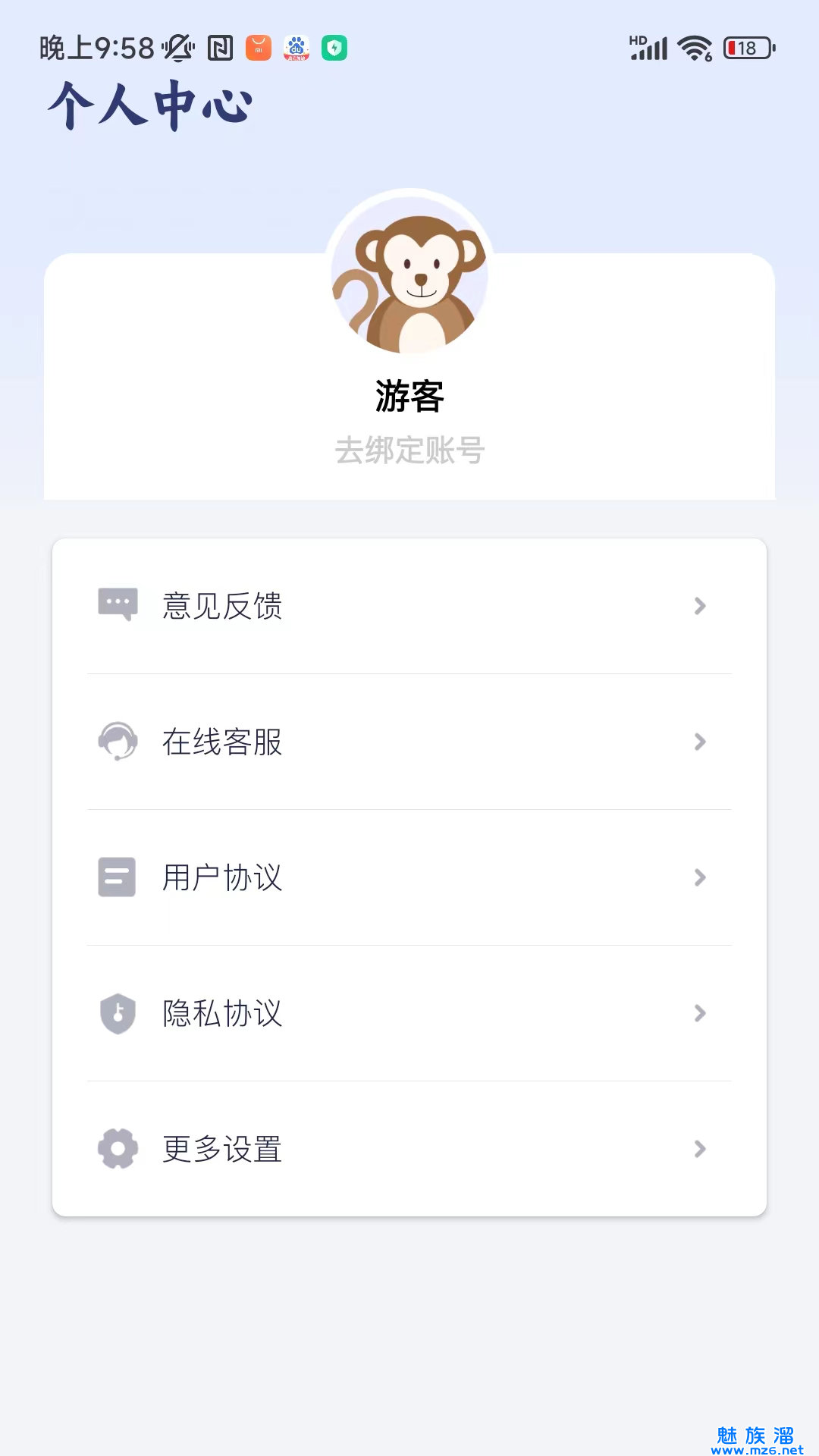Image resolution: width=819 pixels, height=1456 pixels.
Task: Contact 在线客服 online support
Action: pos(409,742)
